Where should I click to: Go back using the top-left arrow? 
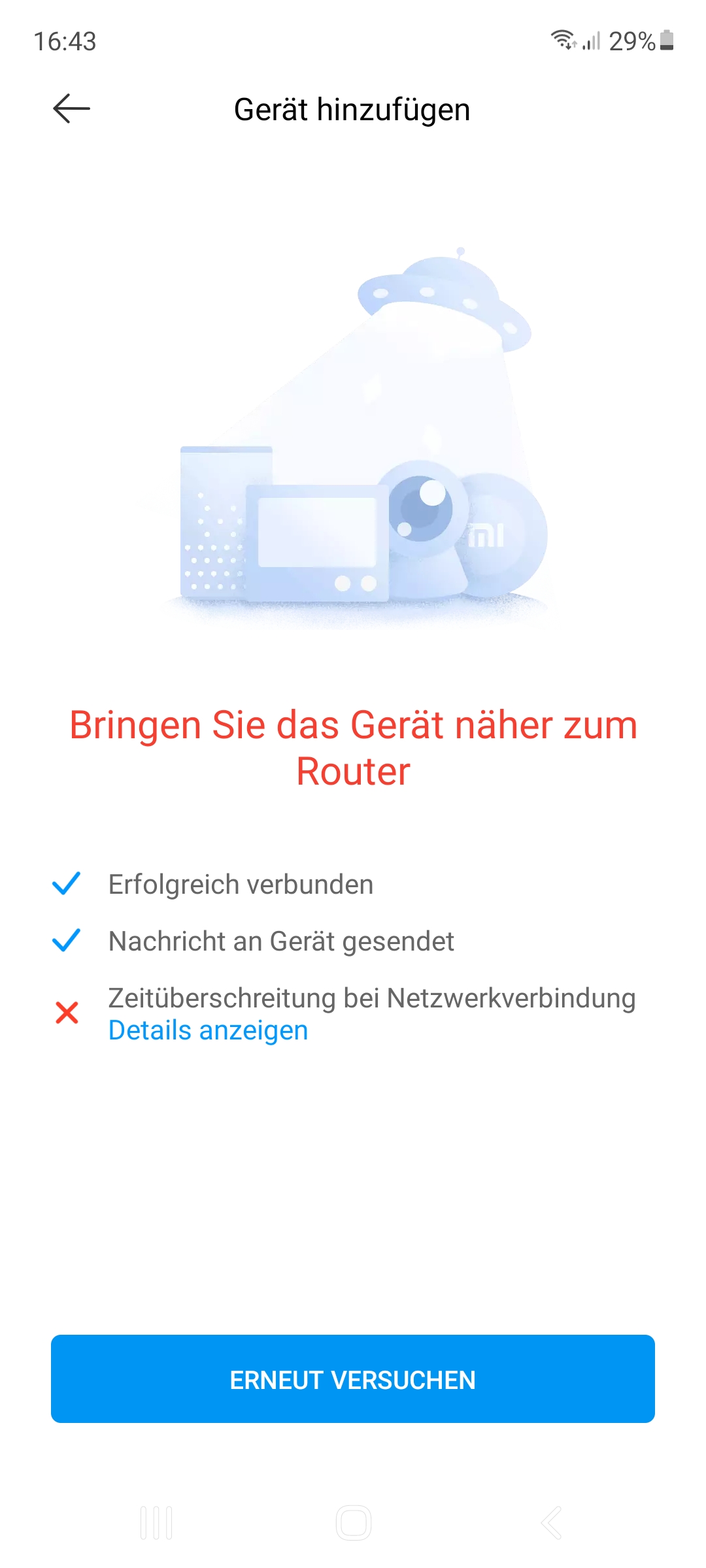(x=71, y=108)
